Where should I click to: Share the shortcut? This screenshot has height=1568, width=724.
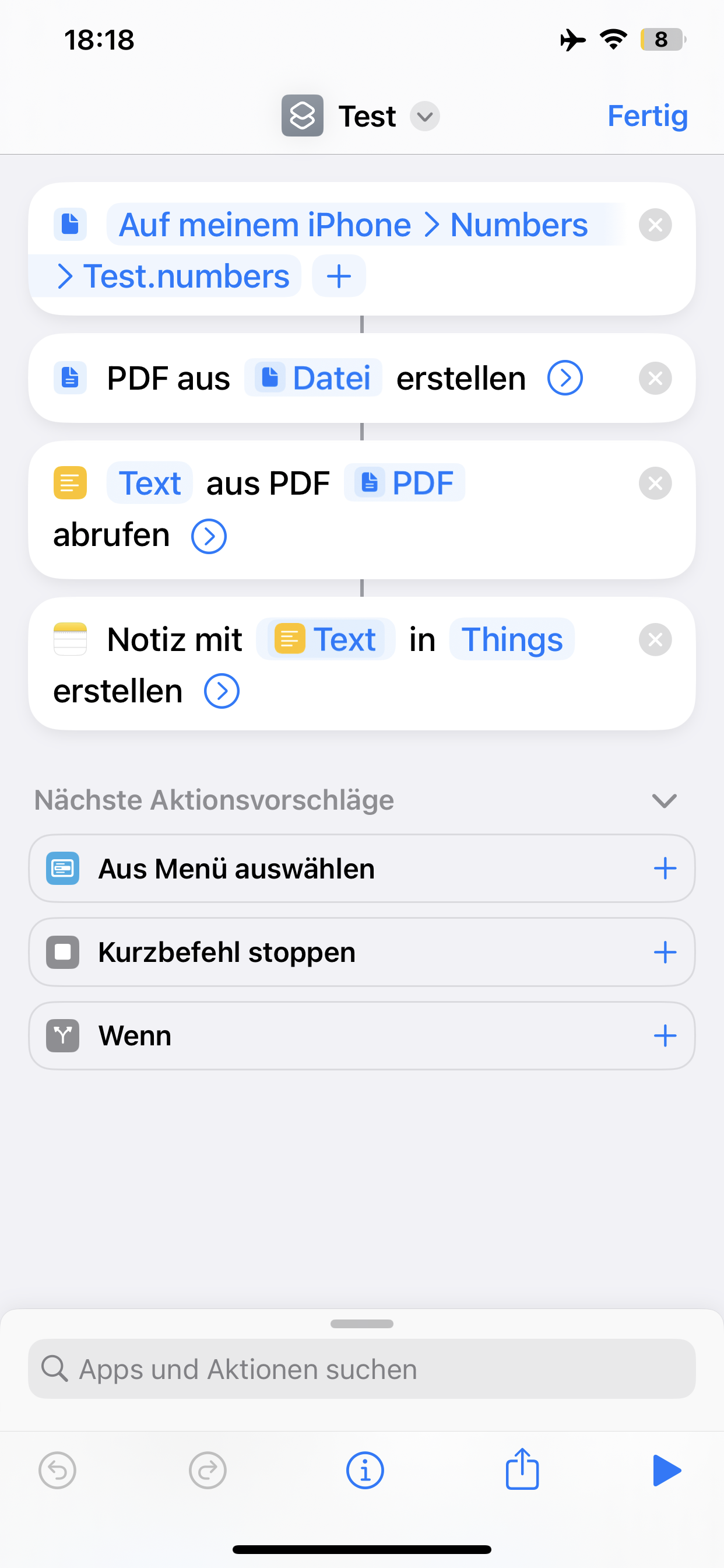[522, 1469]
